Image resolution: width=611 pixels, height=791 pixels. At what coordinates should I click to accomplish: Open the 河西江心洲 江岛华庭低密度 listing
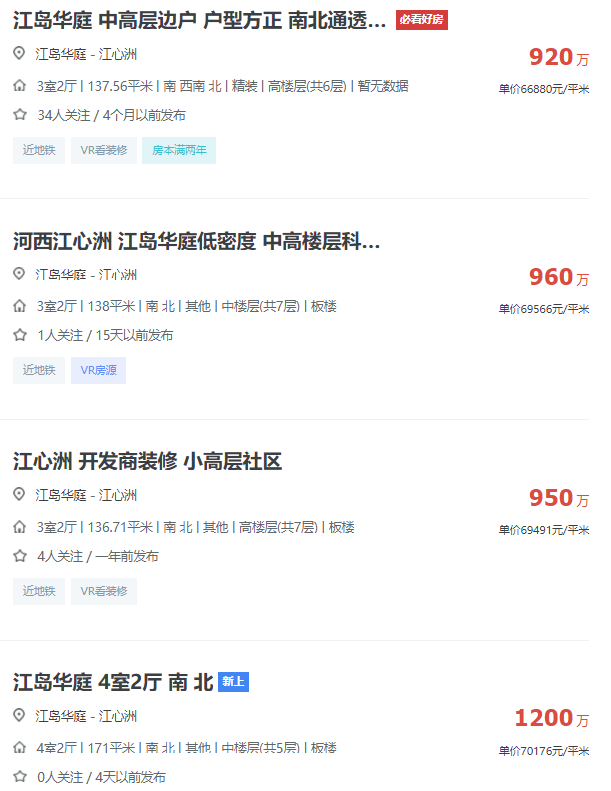(196, 241)
